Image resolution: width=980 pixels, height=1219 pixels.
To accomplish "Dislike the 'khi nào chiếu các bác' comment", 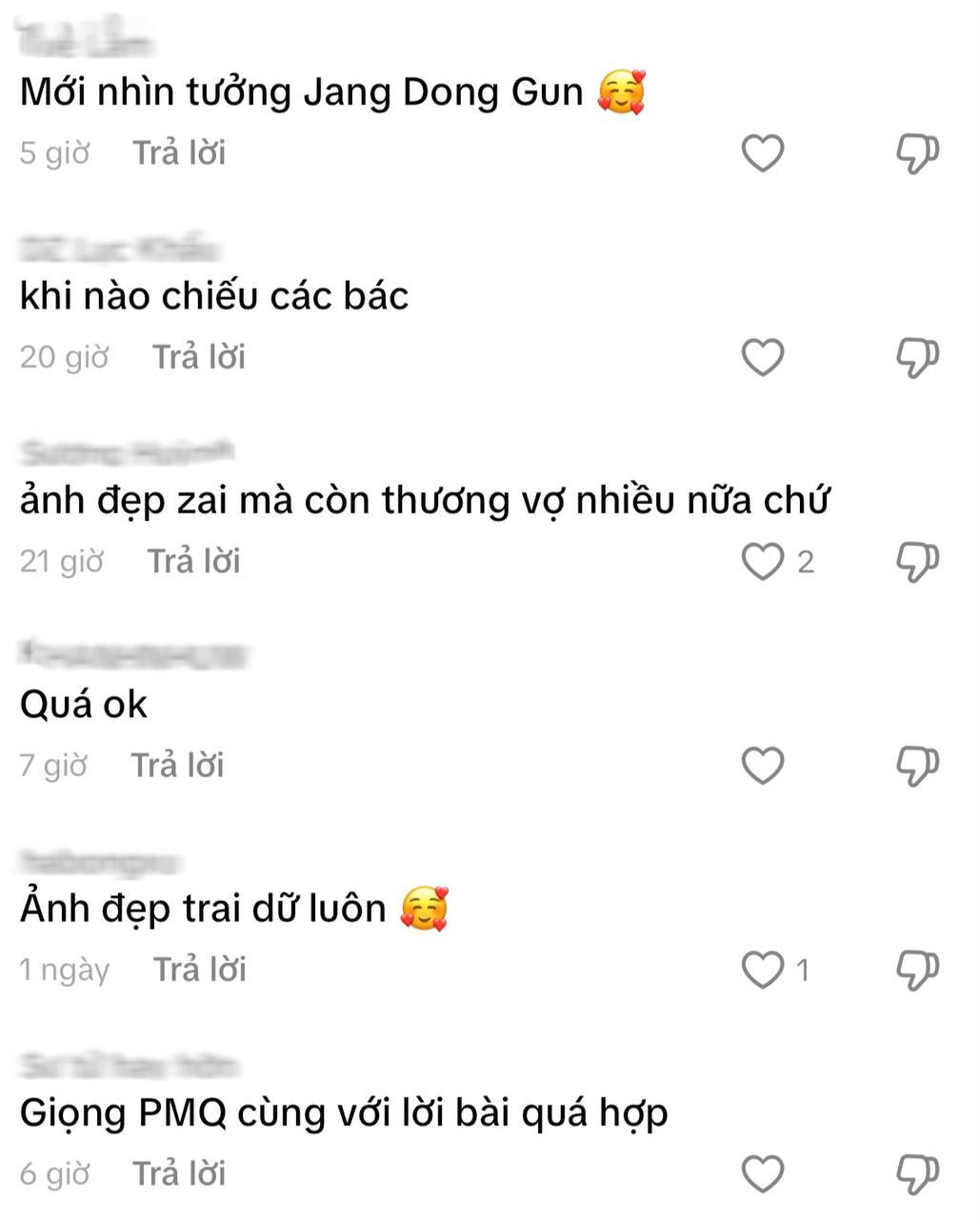I will point(917,357).
